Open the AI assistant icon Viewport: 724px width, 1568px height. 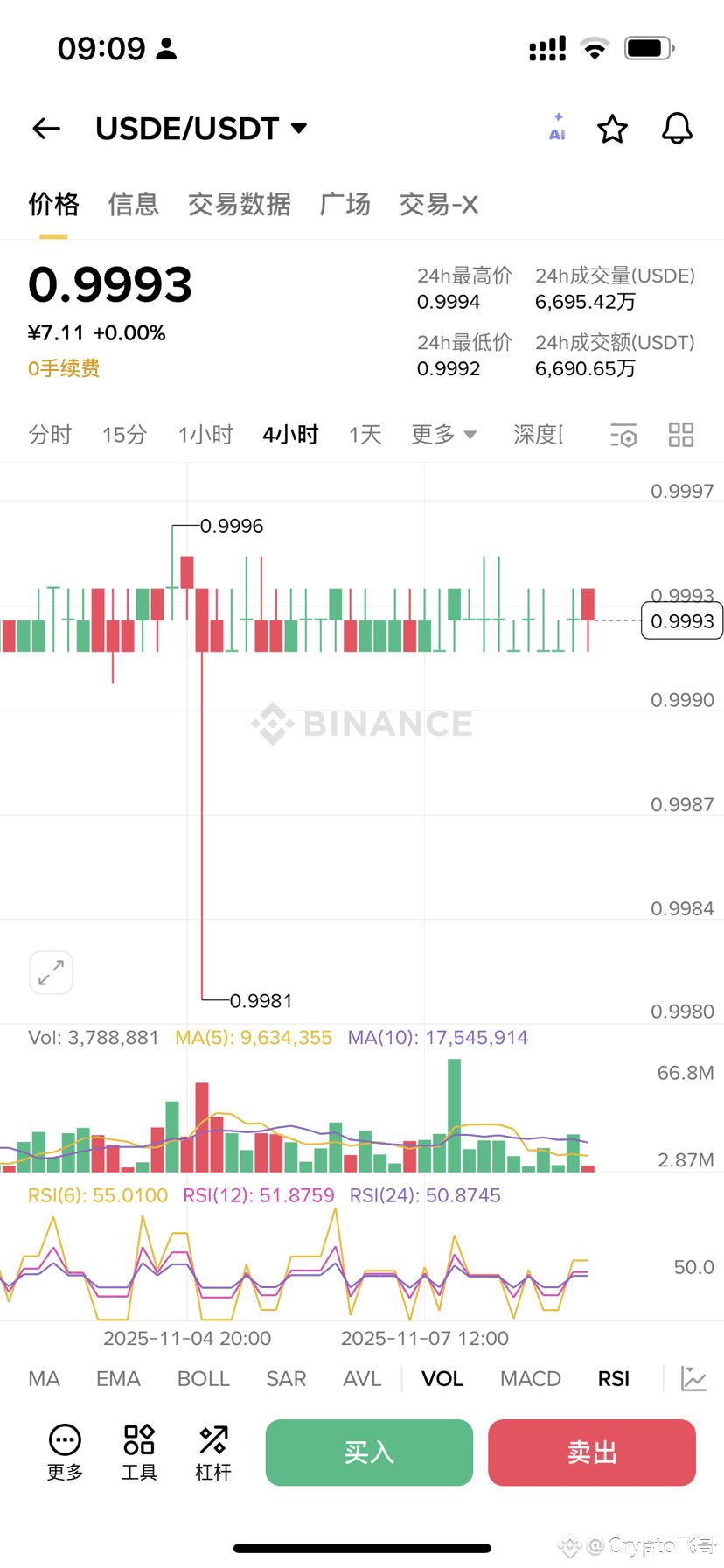tap(556, 129)
